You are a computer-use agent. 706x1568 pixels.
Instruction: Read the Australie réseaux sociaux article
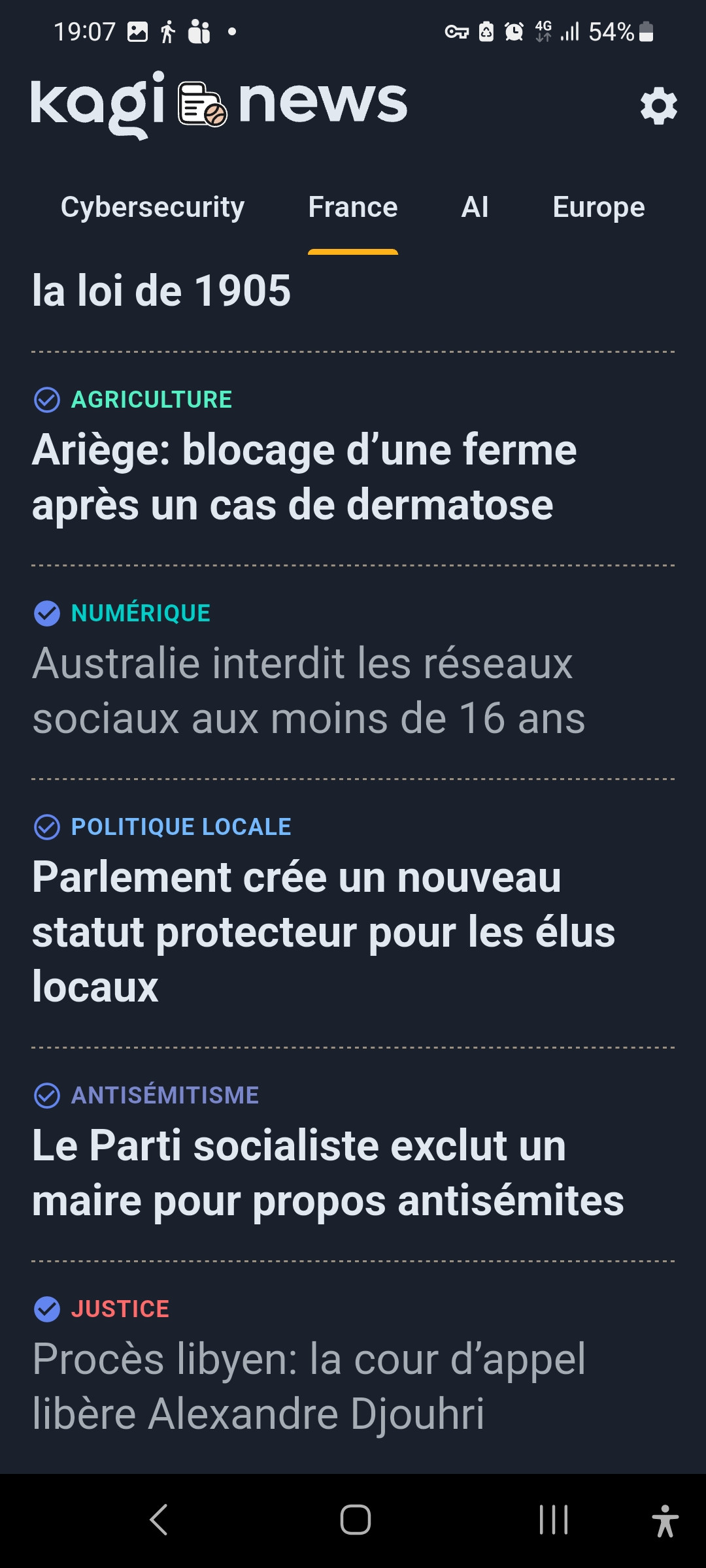point(309,691)
